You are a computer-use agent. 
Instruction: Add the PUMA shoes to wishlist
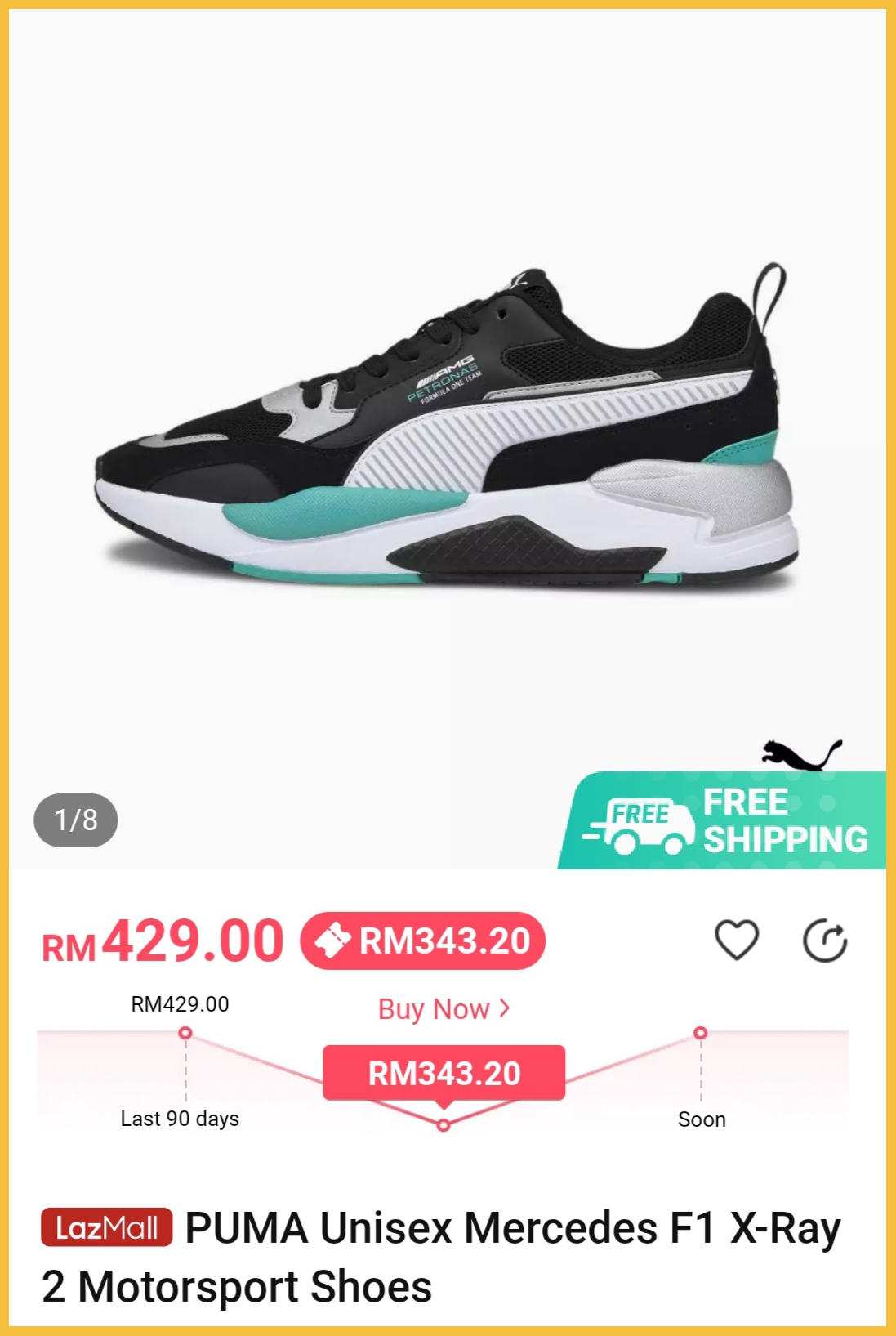(736, 940)
